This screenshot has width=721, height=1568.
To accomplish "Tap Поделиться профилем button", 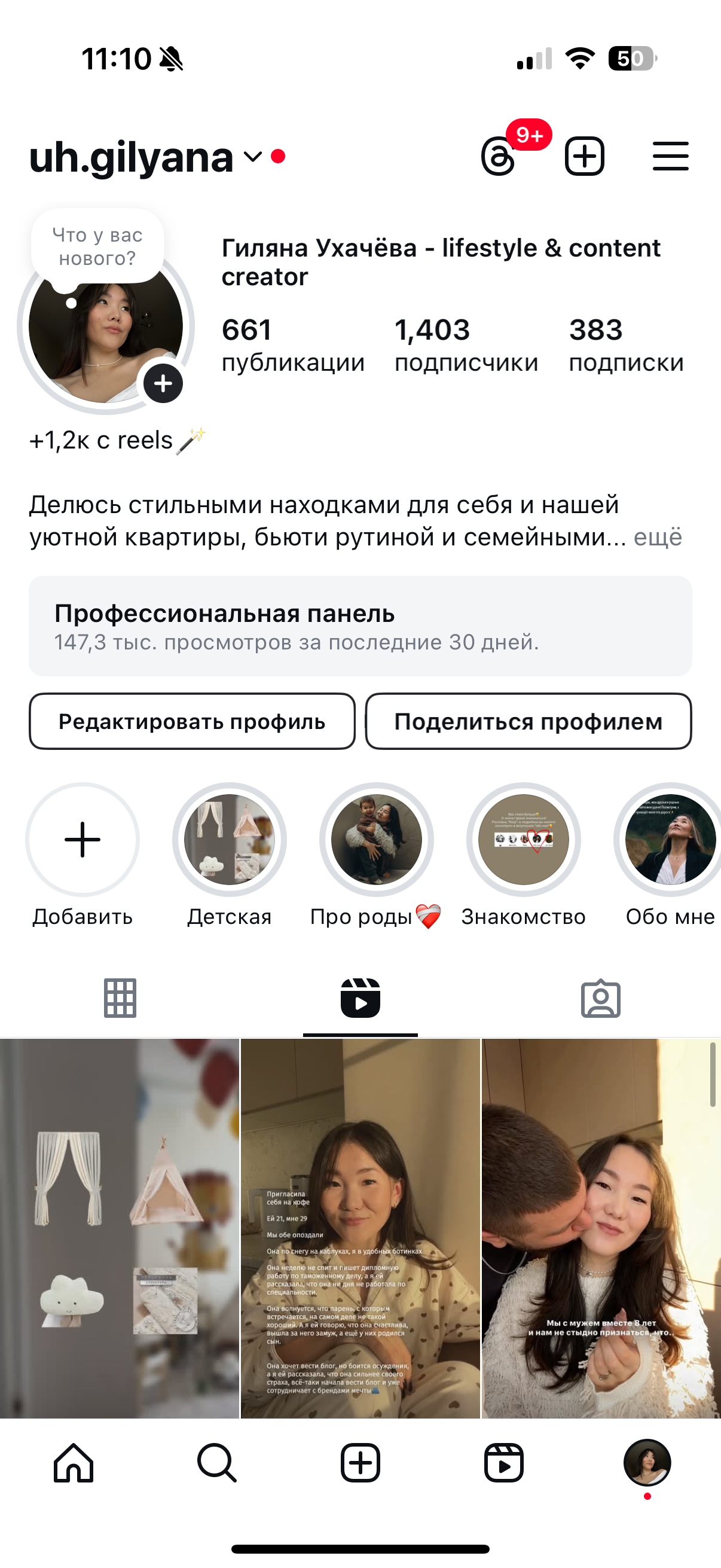I will click(528, 721).
